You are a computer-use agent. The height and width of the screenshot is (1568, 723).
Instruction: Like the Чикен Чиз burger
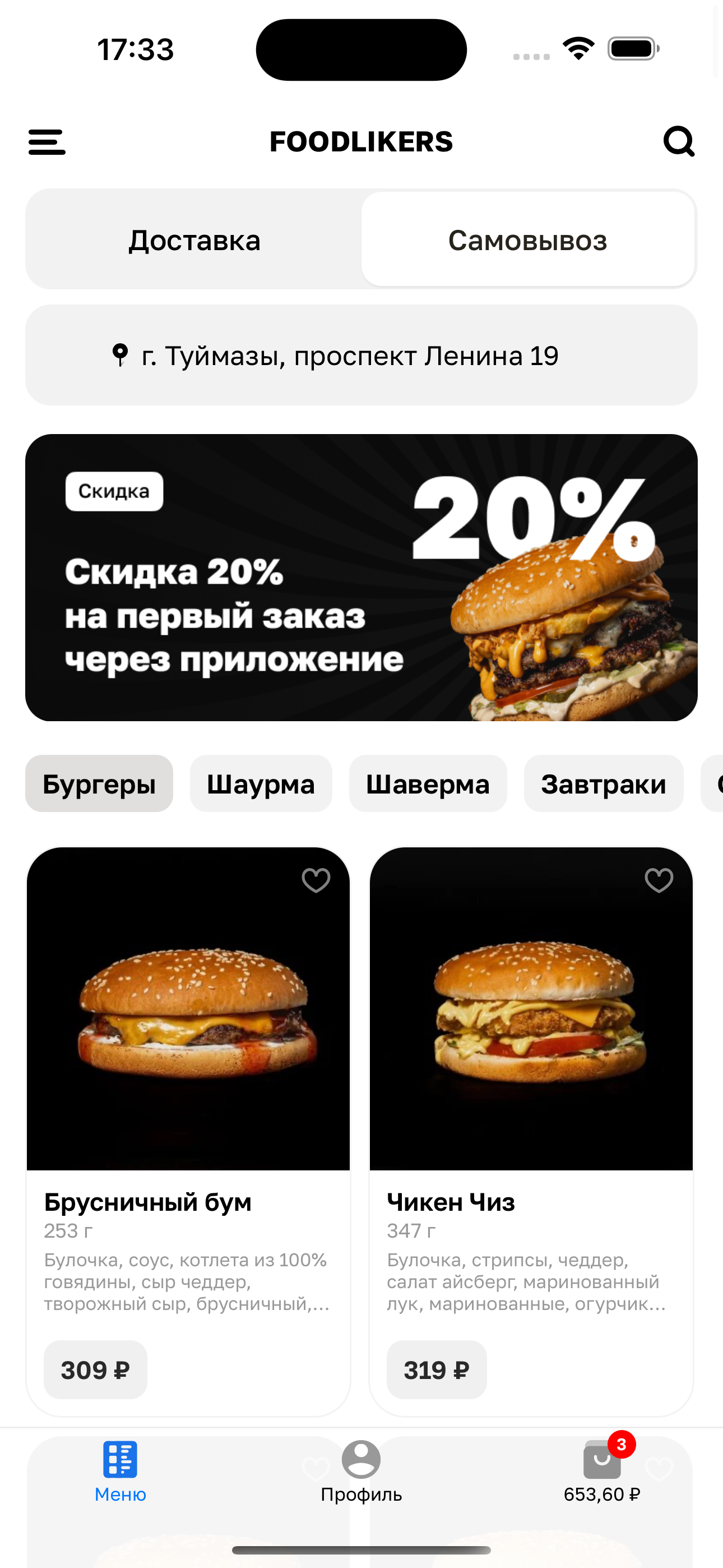point(659,880)
